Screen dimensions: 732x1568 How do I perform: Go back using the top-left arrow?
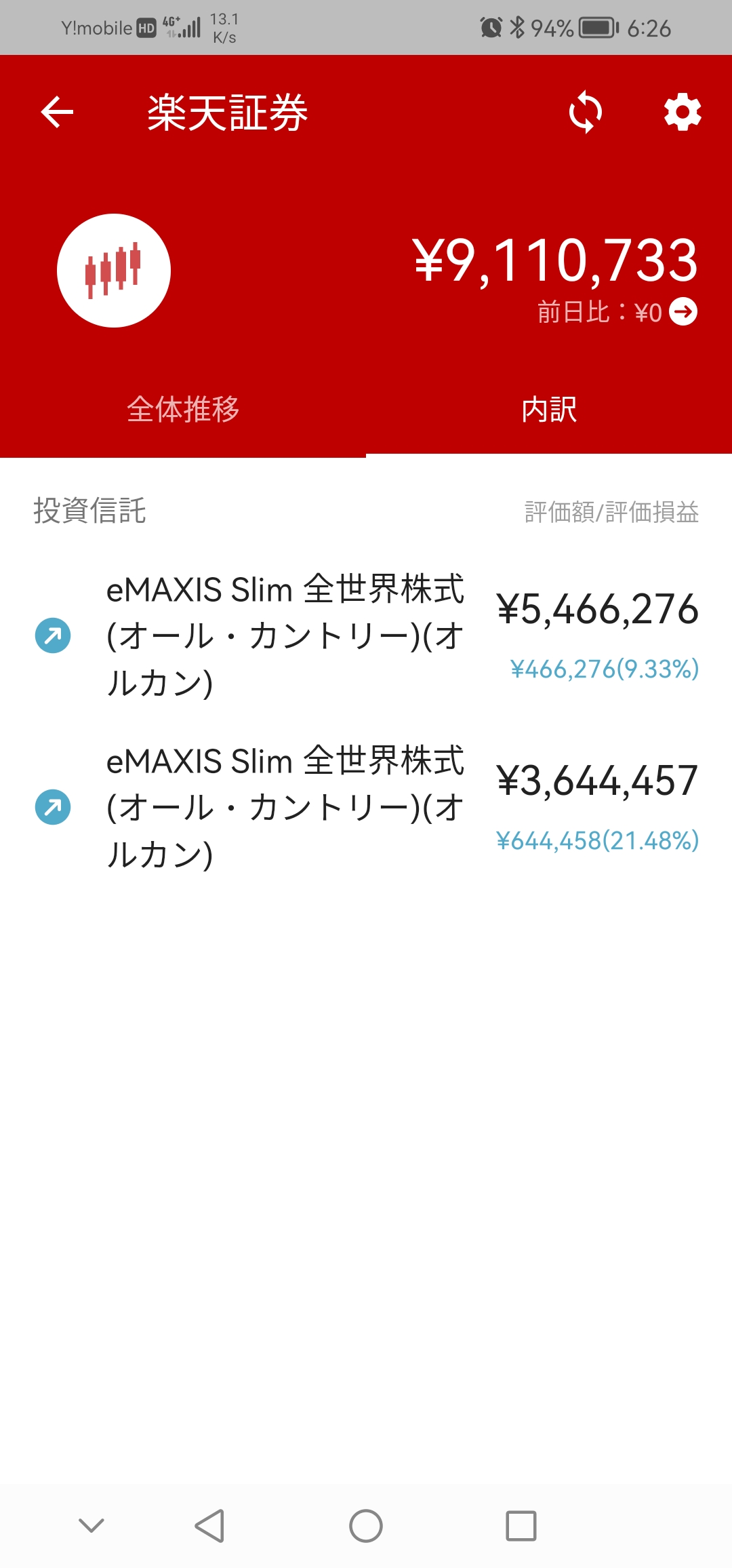[x=57, y=112]
